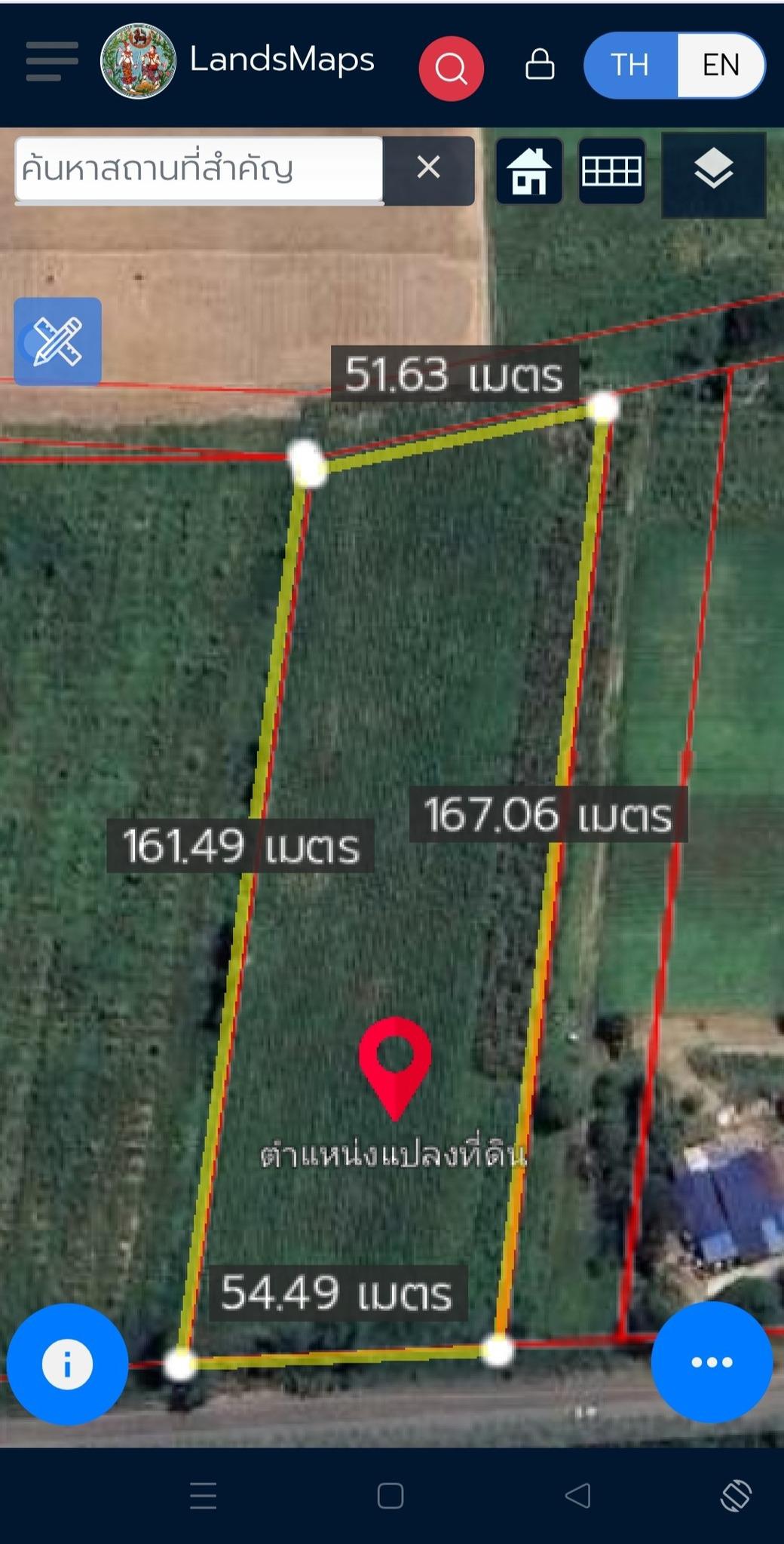Toggle the ruler and pencil measuring tool
The height and width of the screenshot is (1544, 784).
(x=58, y=342)
